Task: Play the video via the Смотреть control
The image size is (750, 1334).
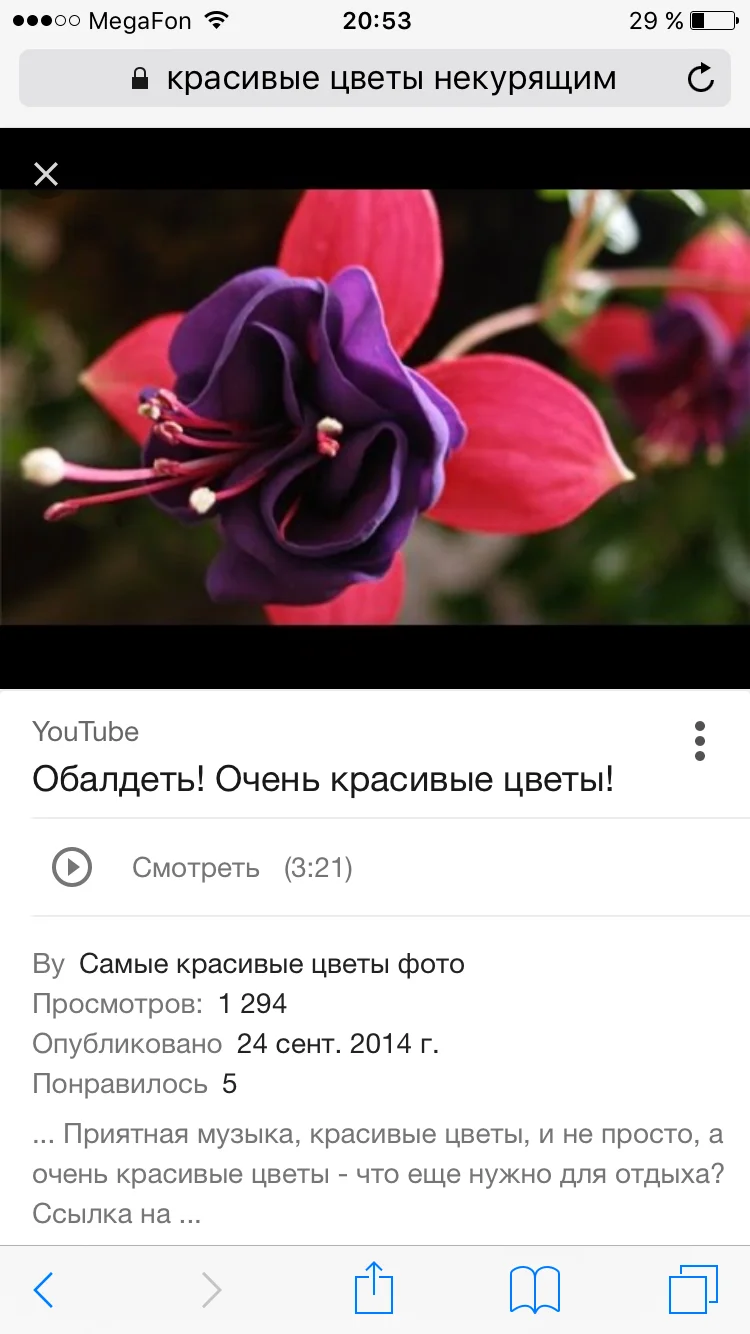Action: (x=196, y=868)
